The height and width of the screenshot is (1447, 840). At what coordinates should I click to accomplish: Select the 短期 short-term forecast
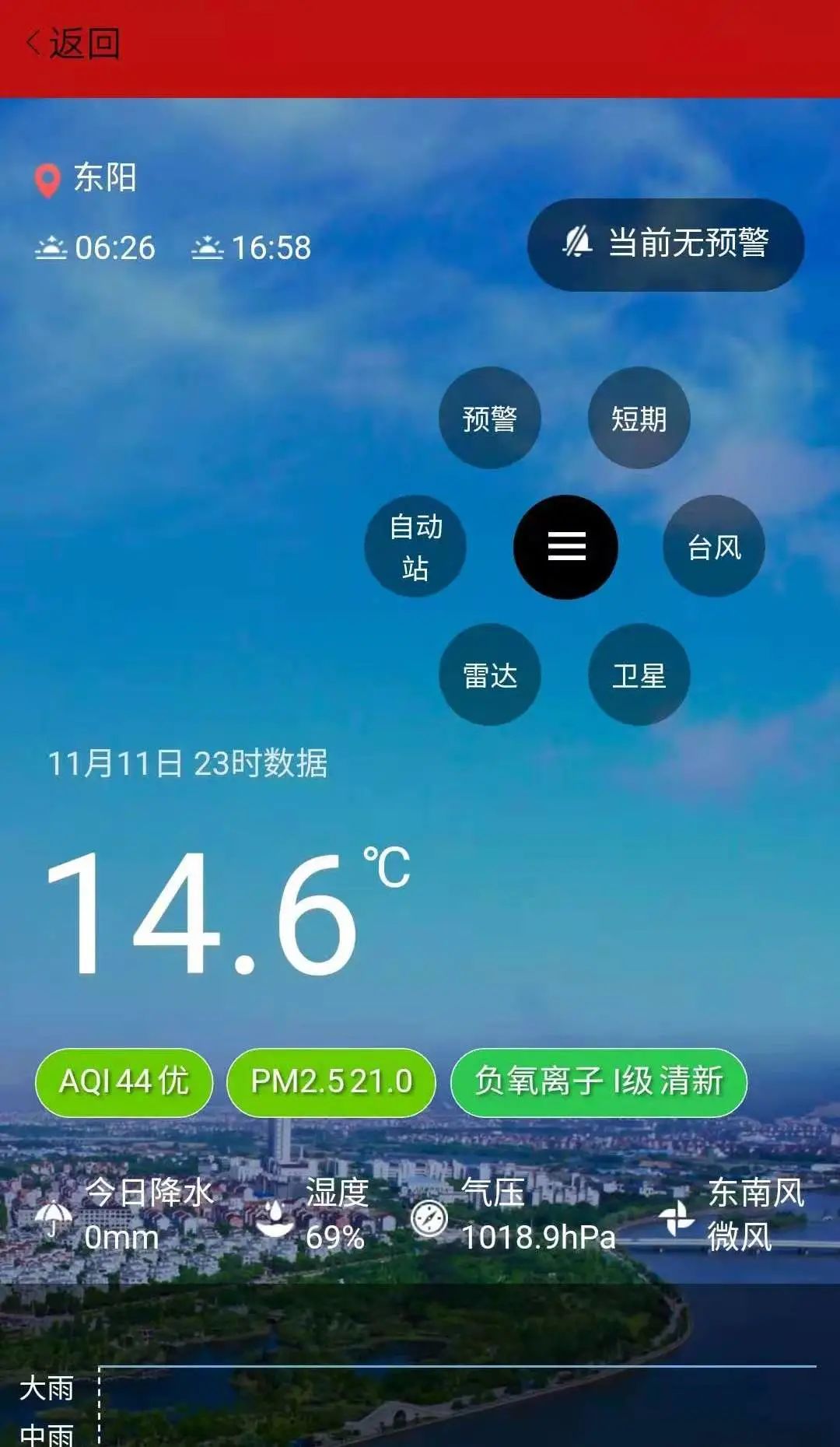point(639,418)
